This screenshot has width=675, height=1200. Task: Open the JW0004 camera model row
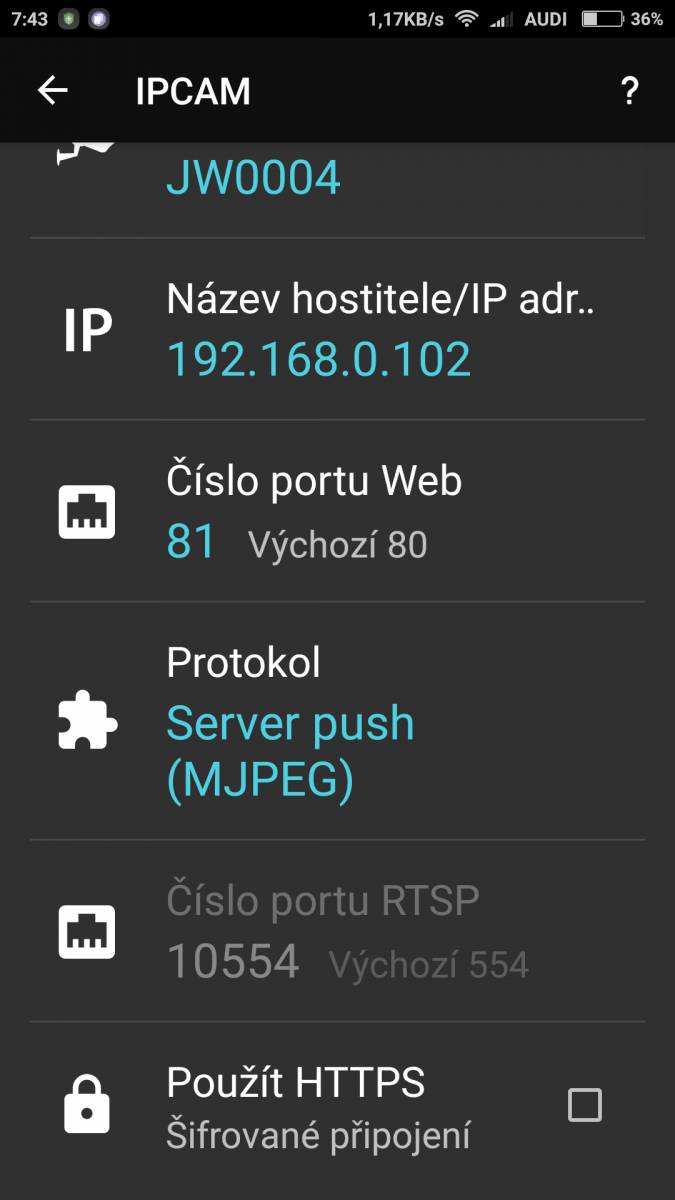337,189
